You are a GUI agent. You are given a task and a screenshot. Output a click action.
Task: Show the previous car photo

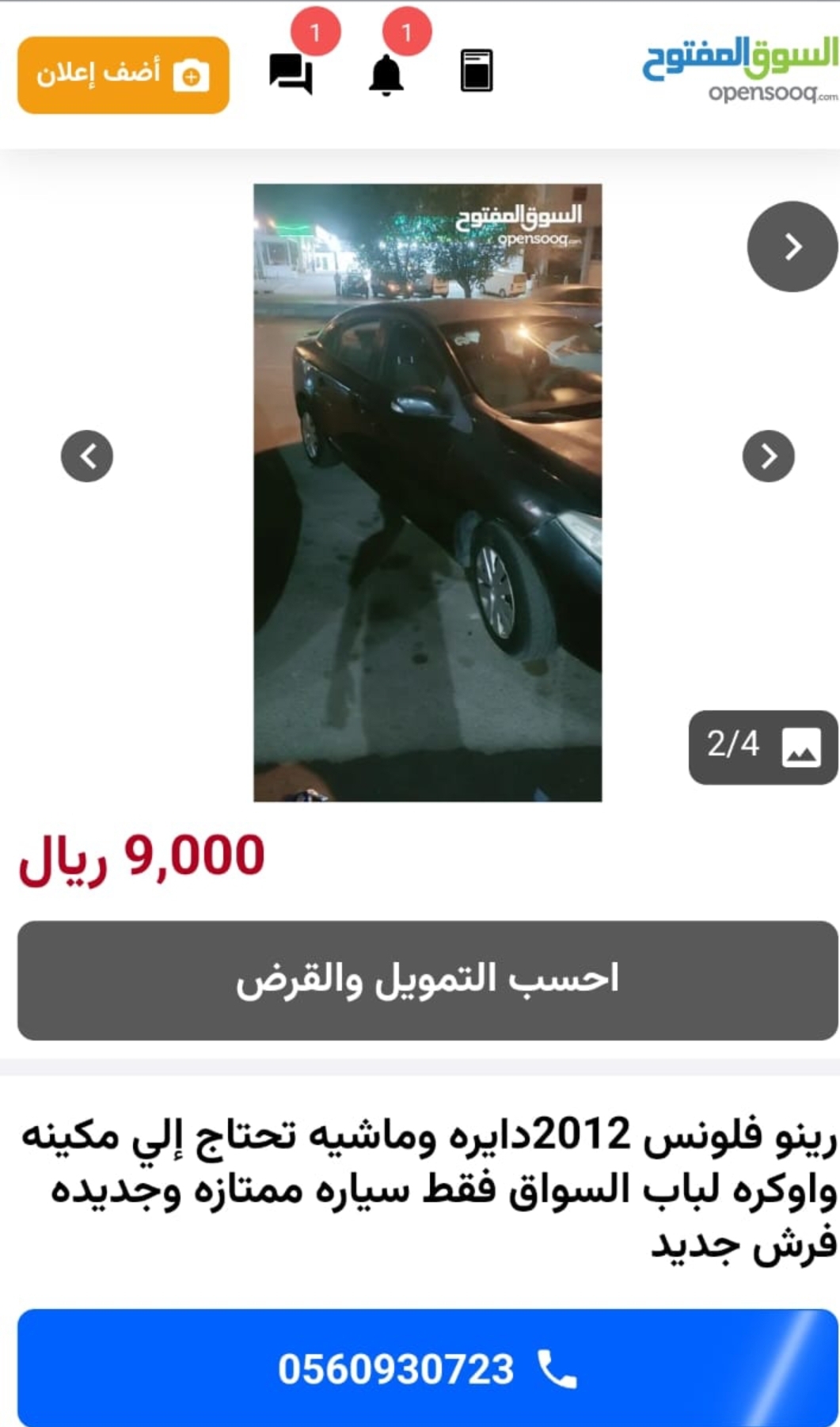pyautogui.click(x=87, y=456)
